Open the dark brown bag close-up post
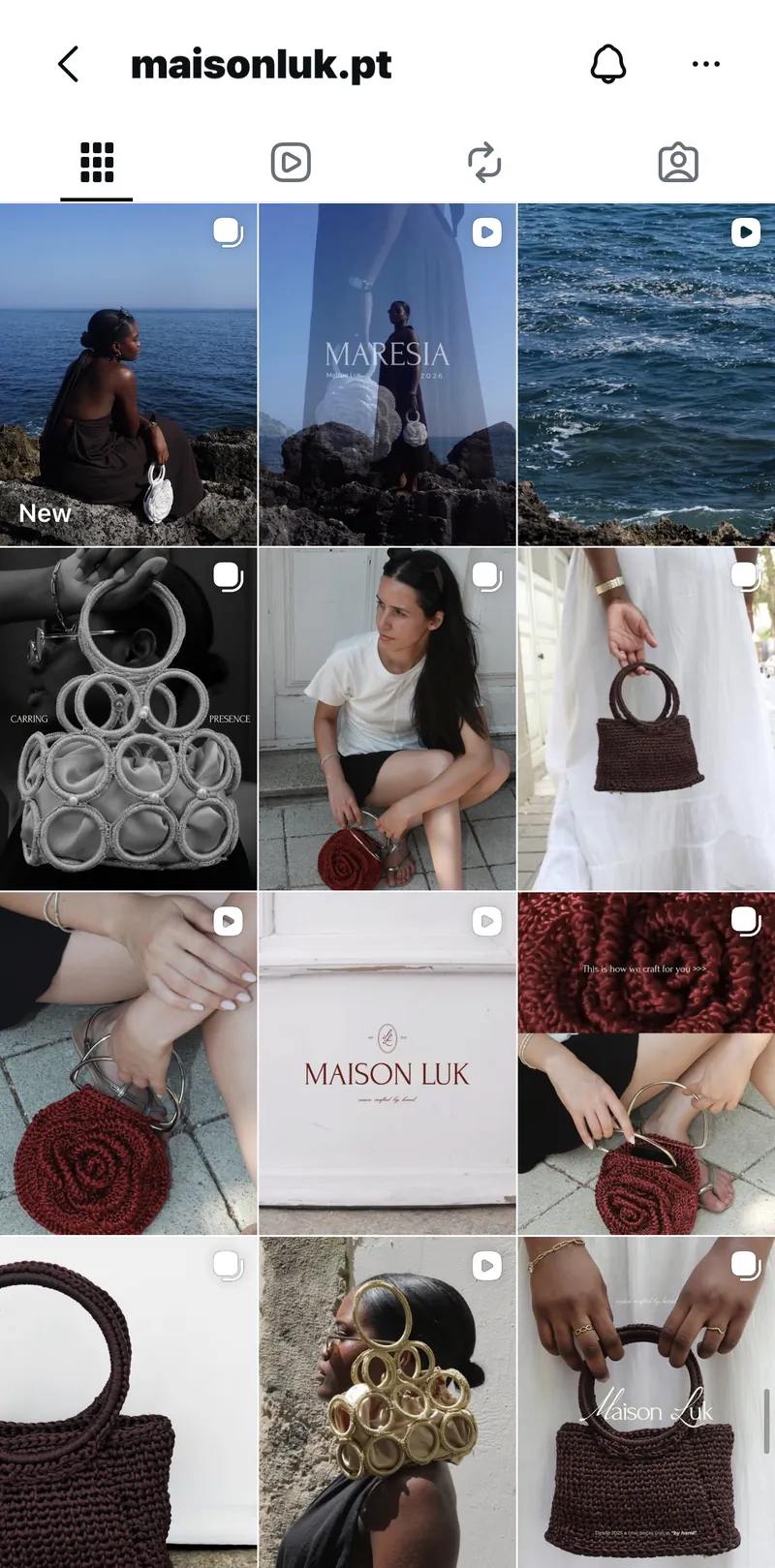The image size is (775, 1568). click(128, 1402)
